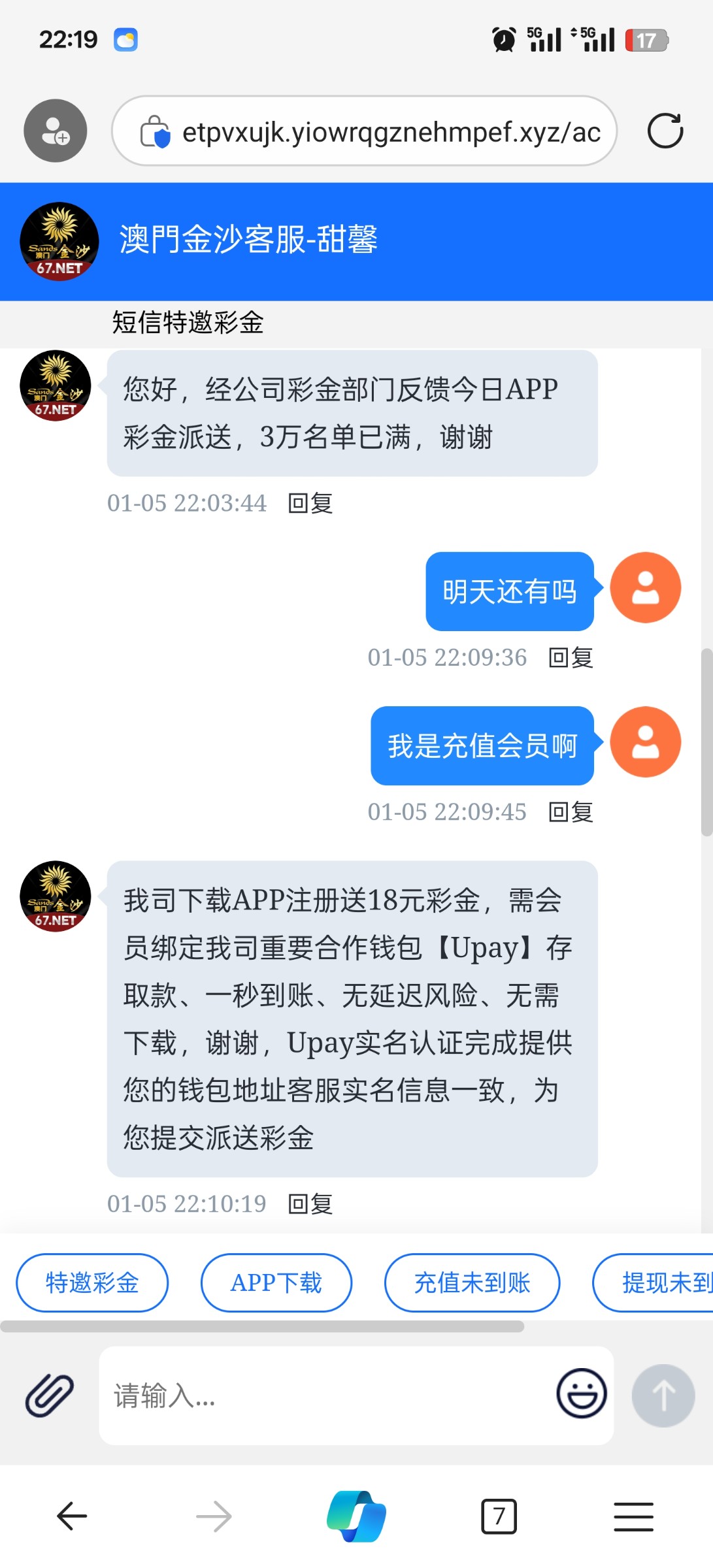713x1568 pixels.
Task: Open the browser profile icon
Action: pos(56,131)
